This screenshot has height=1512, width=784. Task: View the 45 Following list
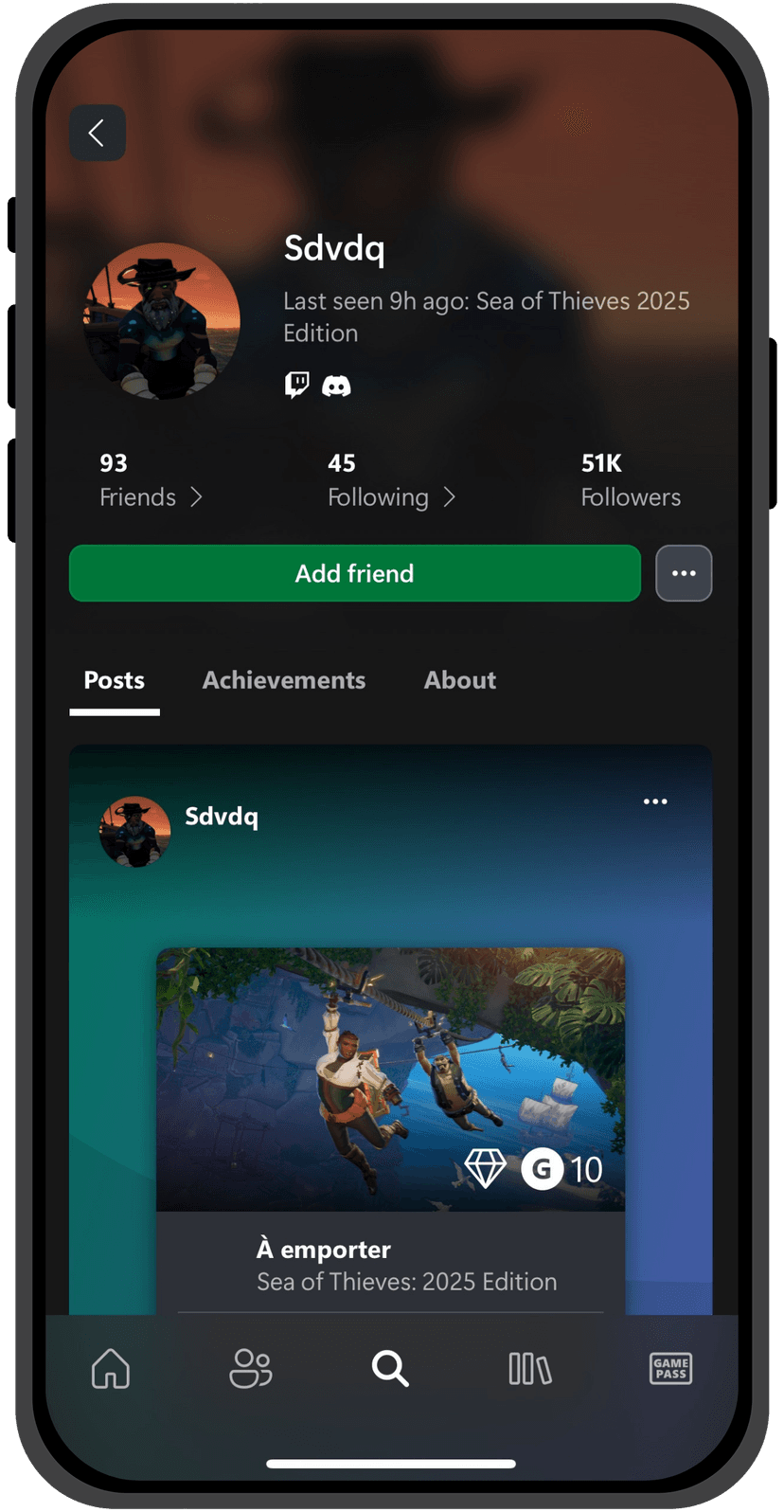pos(391,481)
